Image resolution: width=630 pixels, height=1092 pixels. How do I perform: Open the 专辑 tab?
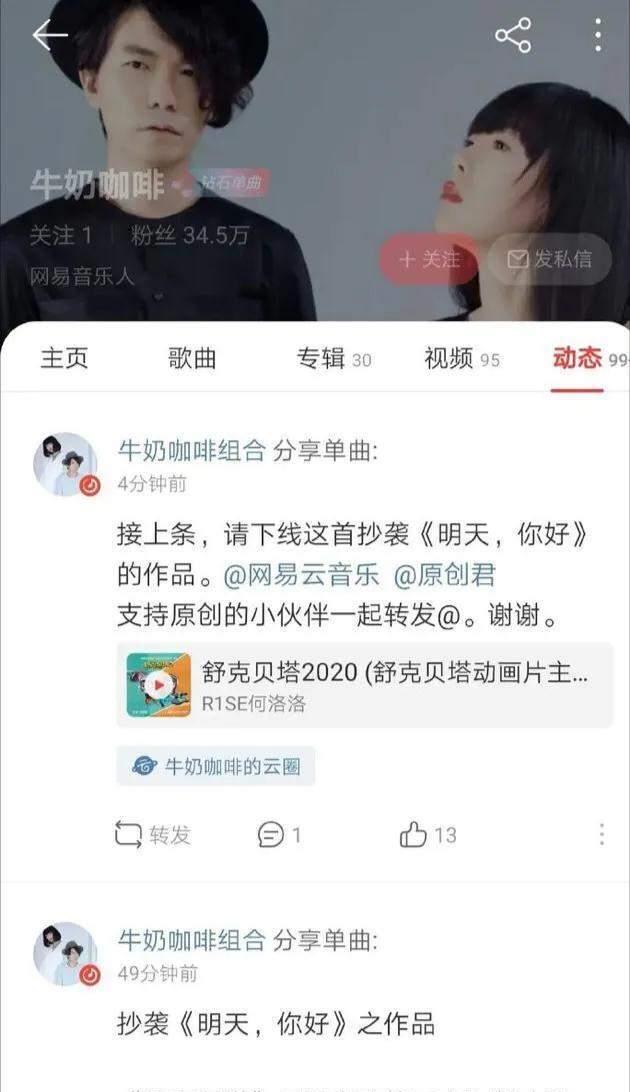point(333,358)
